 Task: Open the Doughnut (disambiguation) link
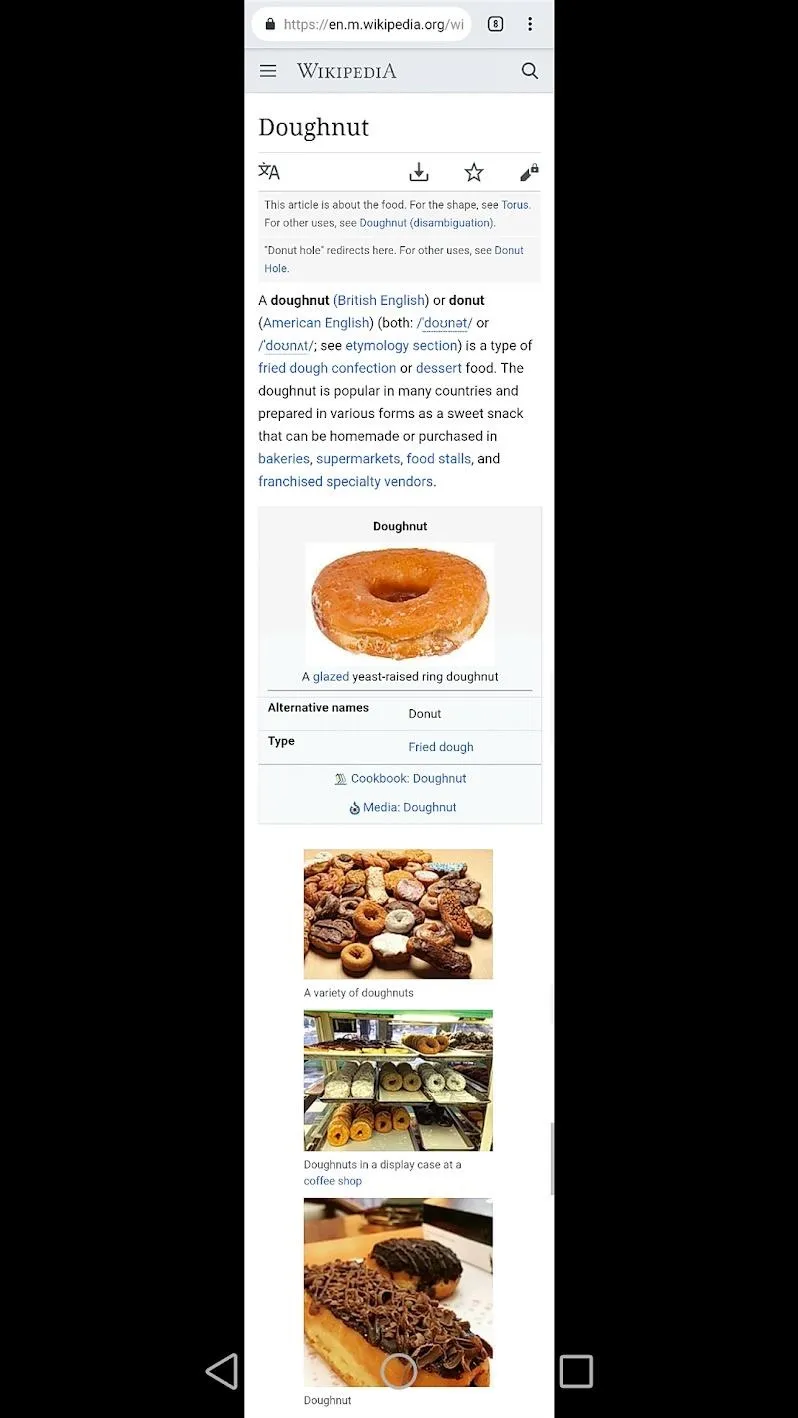[426, 223]
